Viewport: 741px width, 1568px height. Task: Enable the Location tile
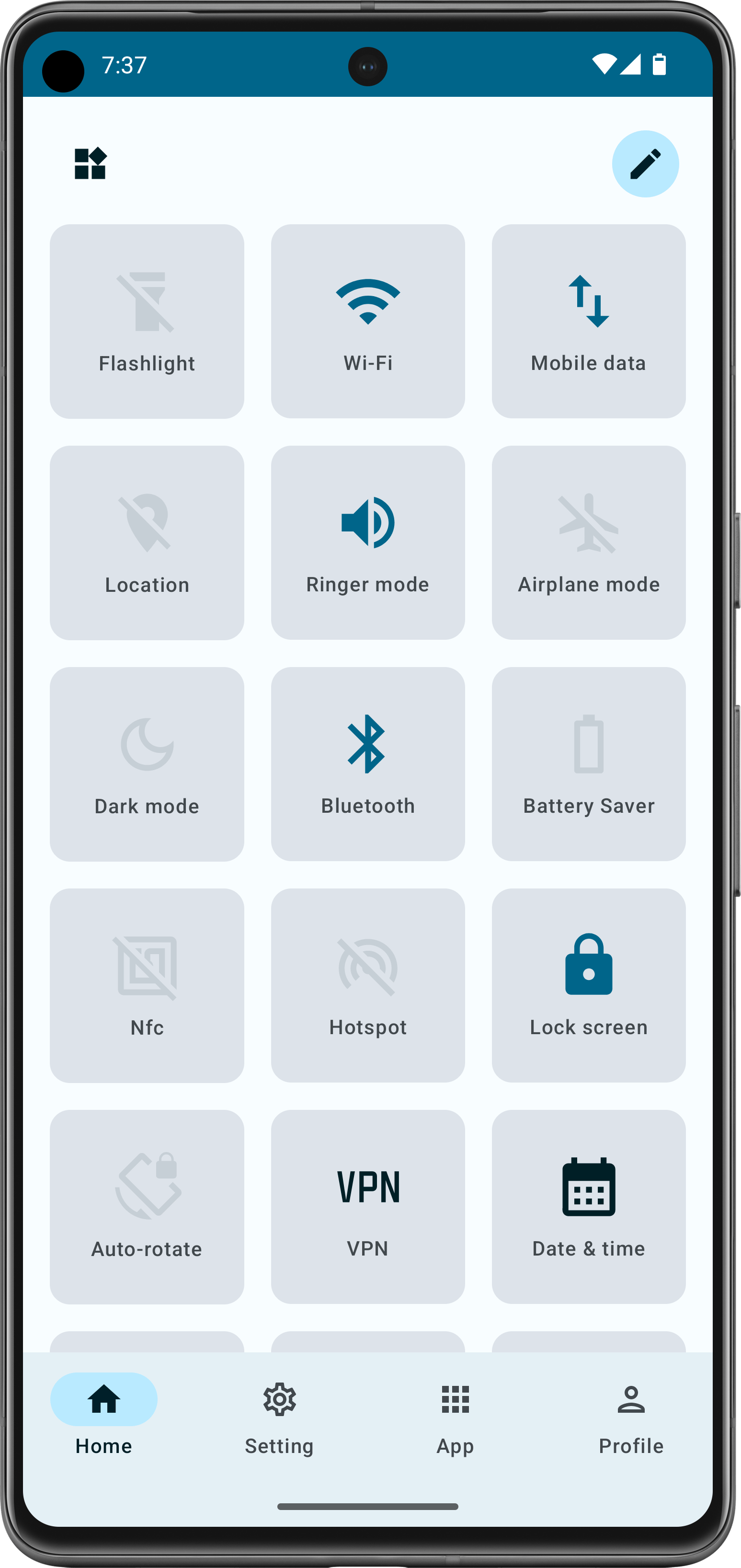(x=147, y=542)
